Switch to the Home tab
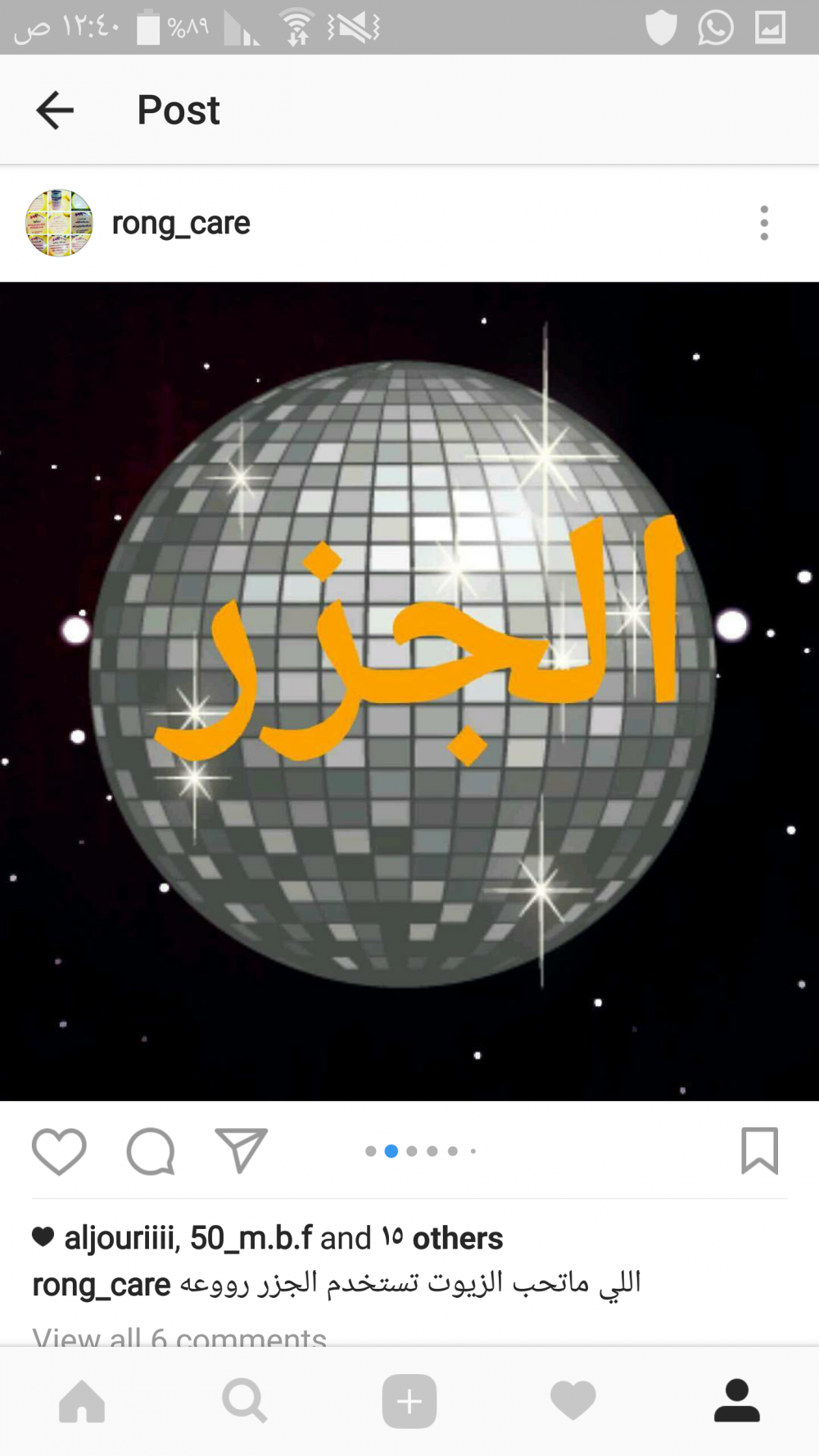Viewport: 819px width, 1456px height. [82, 1401]
